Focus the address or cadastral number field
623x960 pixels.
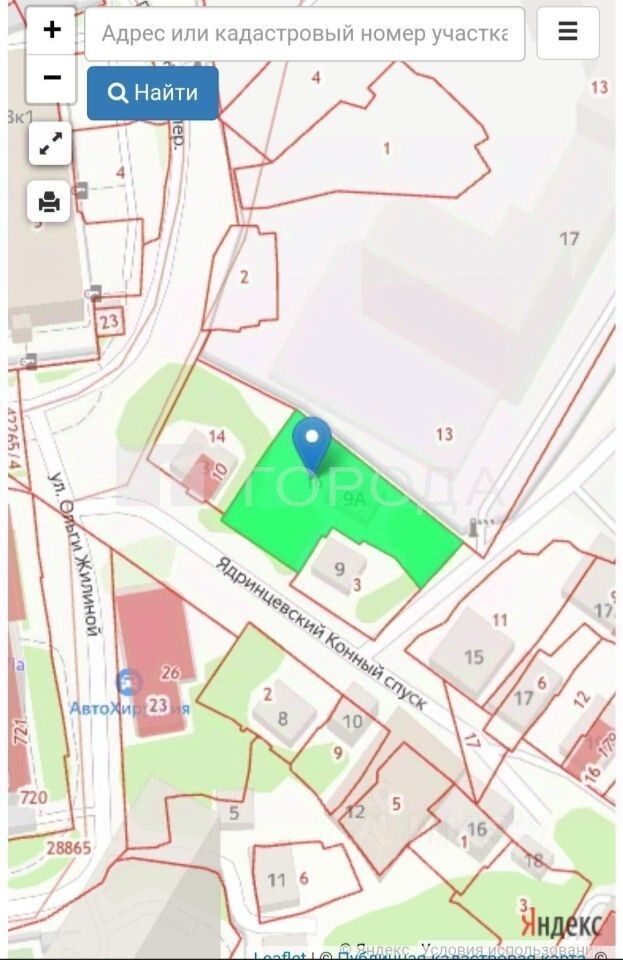click(305, 33)
